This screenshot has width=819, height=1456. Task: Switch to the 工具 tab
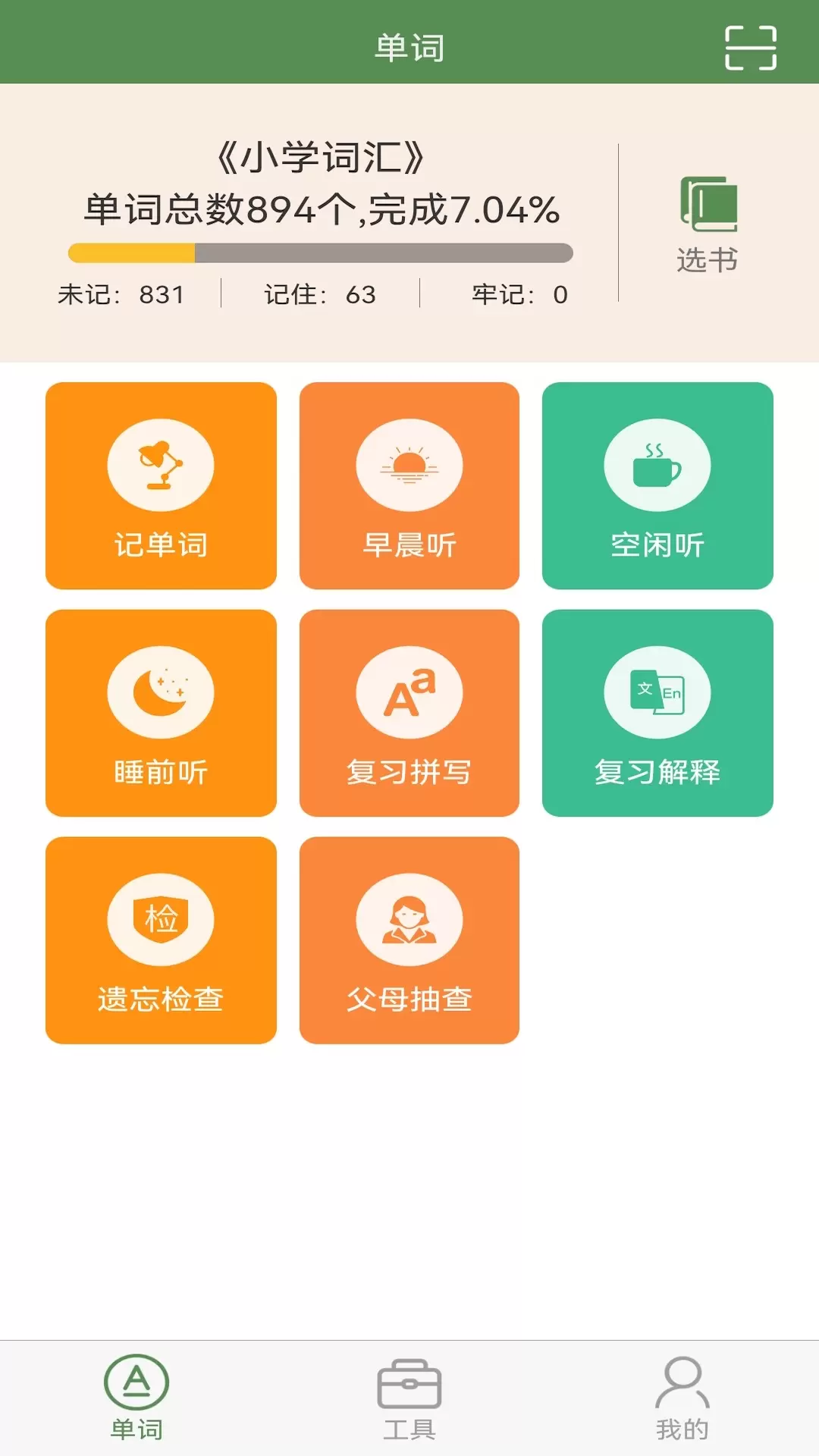(409, 1399)
